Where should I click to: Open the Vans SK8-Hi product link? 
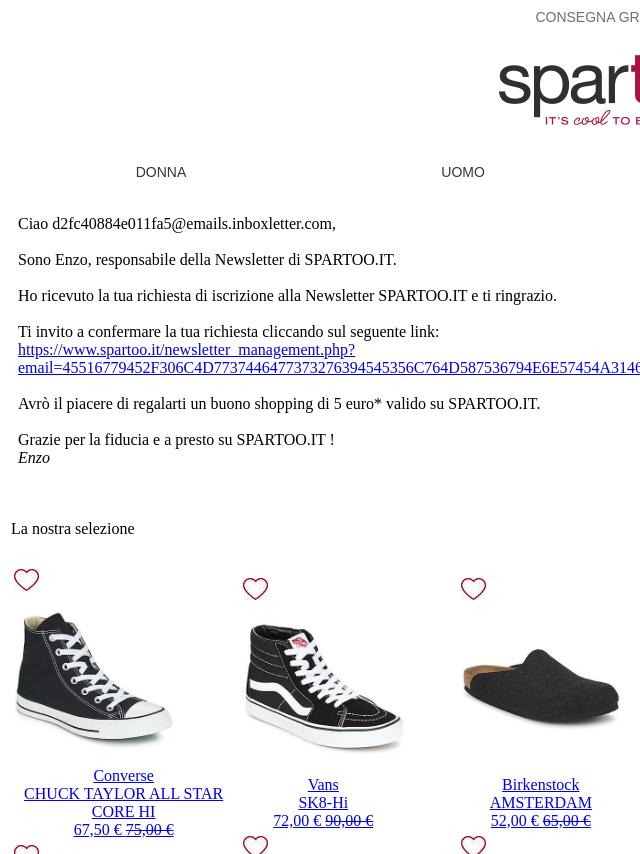click(x=323, y=802)
